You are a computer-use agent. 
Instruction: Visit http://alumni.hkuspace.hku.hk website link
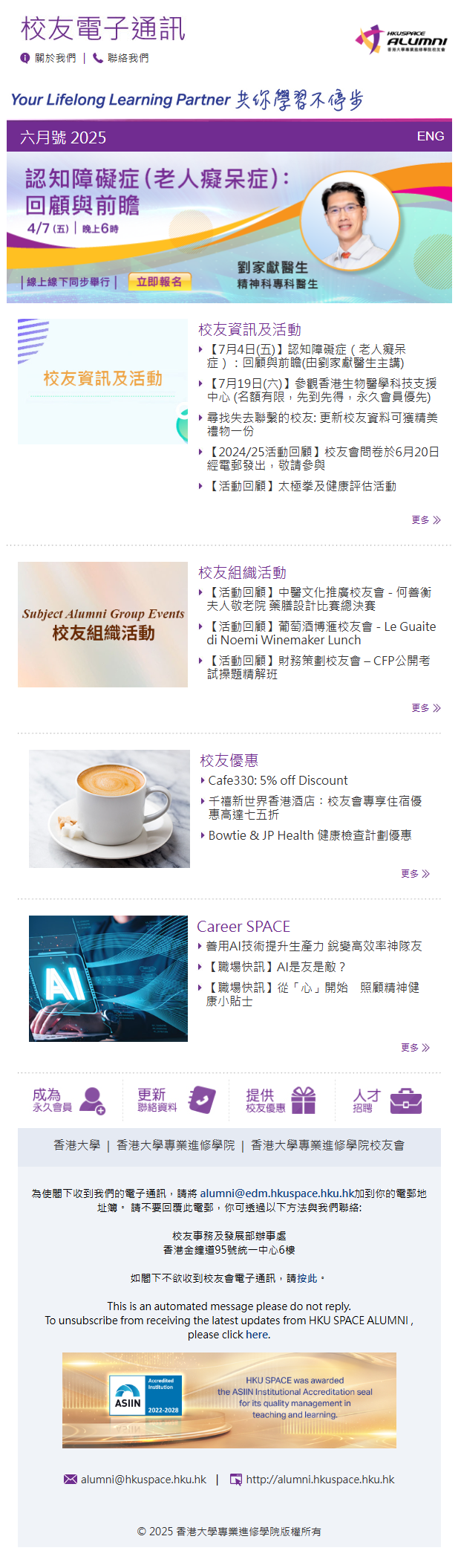click(x=320, y=1480)
